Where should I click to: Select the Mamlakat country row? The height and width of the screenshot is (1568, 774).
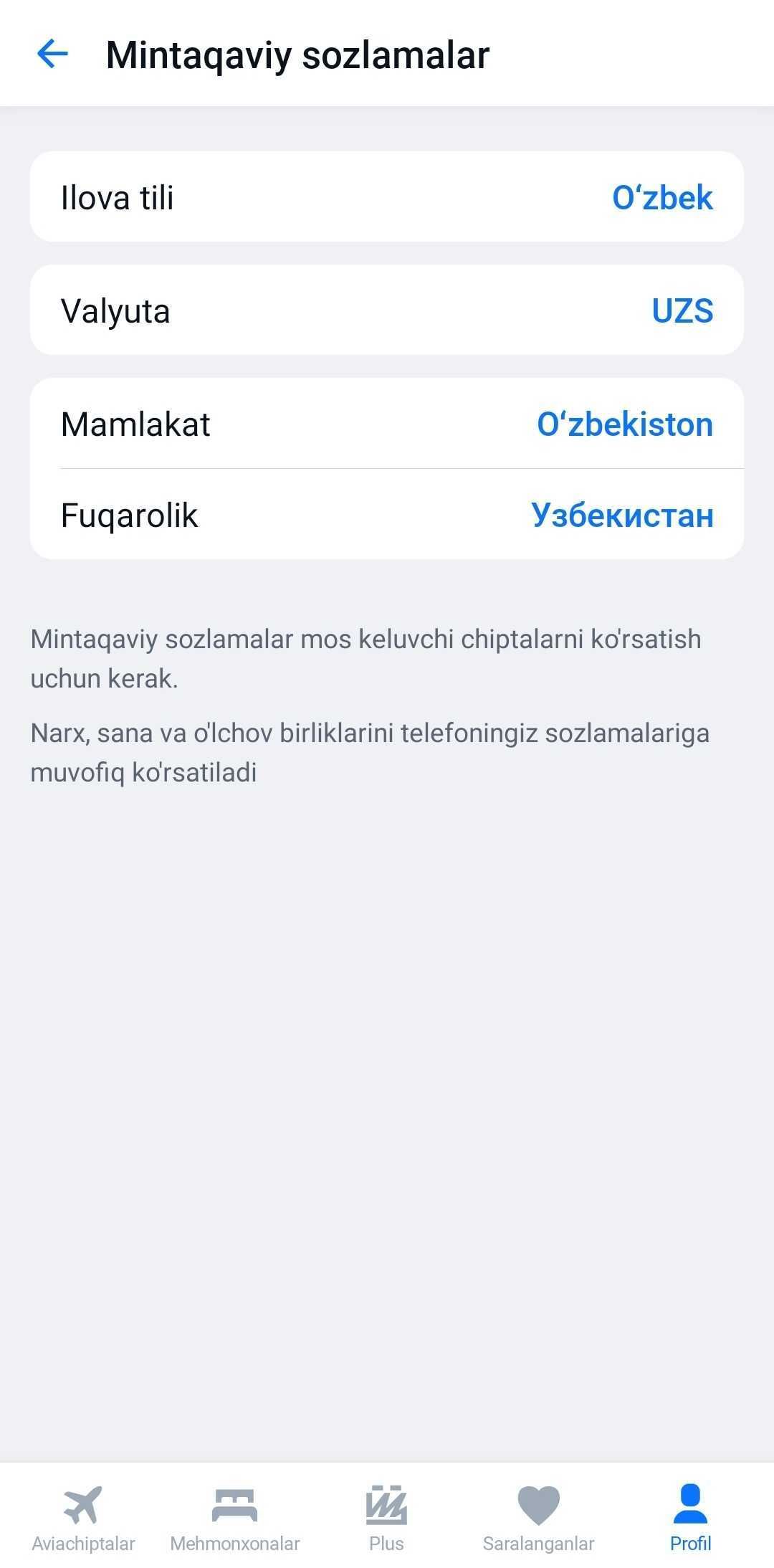(387, 424)
